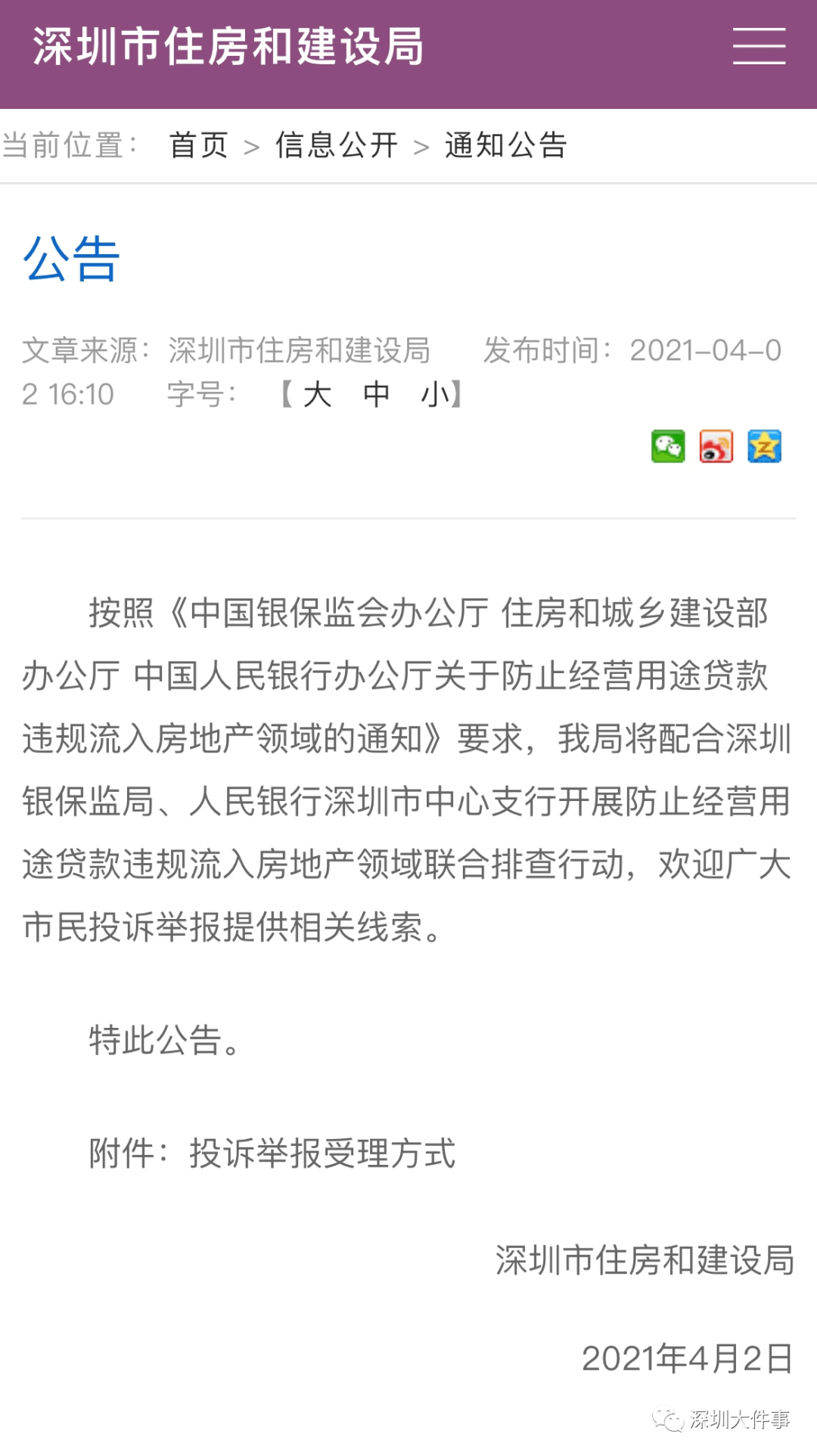817x1456 pixels.
Task: Share article to QQ Zone
Action: click(x=765, y=446)
